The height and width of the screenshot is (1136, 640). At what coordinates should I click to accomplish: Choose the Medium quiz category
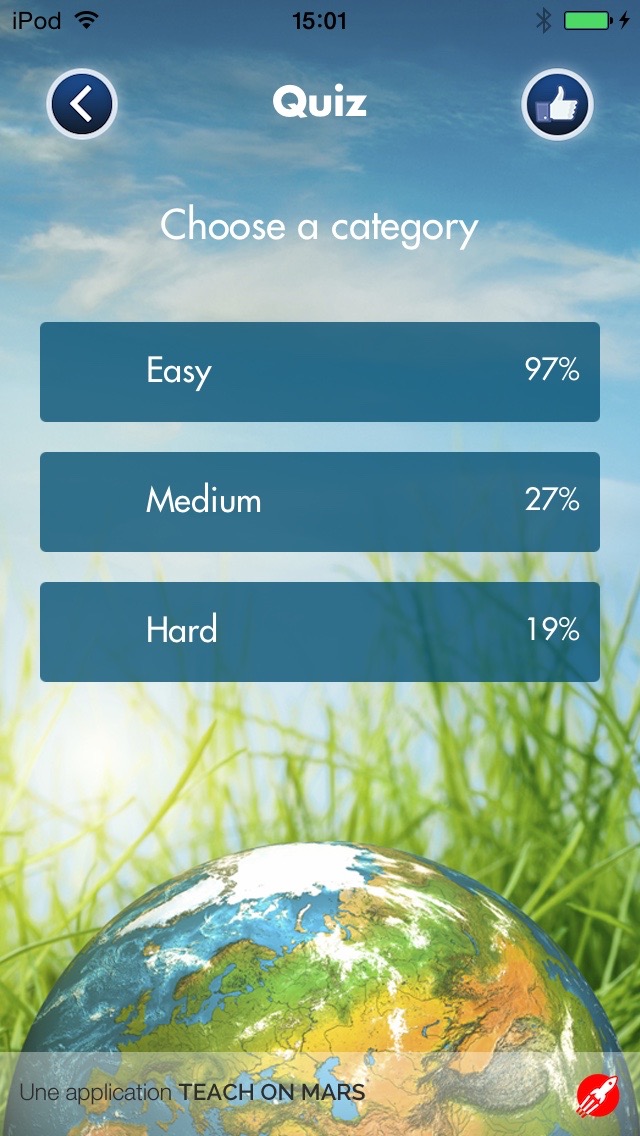tap(320, 501)
